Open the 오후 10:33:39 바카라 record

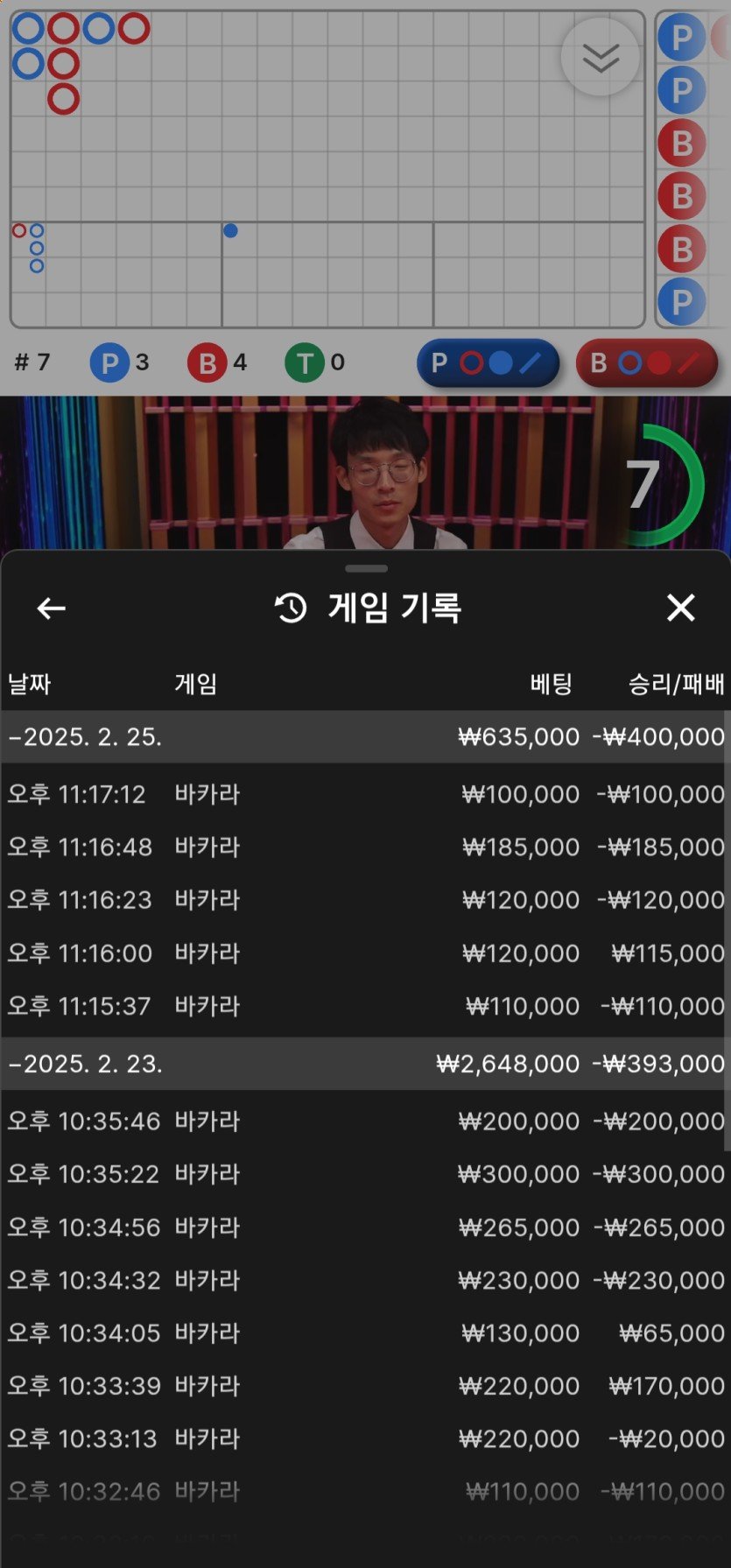363,1385
